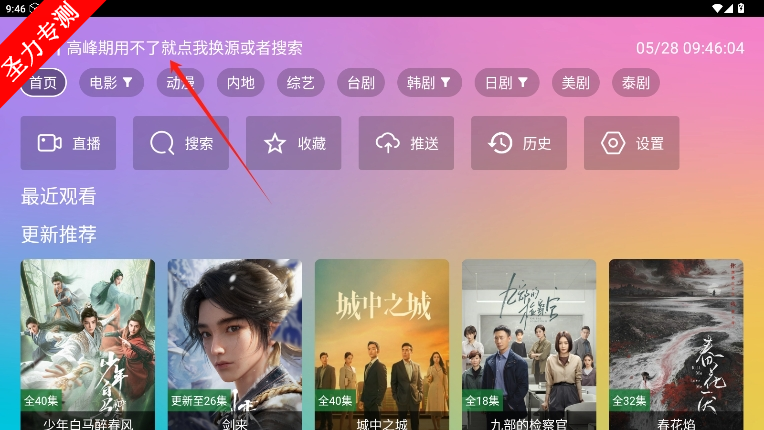Switch to the 首页 tab
Screen dimensions: 764x430
click(x=43, y=83)
